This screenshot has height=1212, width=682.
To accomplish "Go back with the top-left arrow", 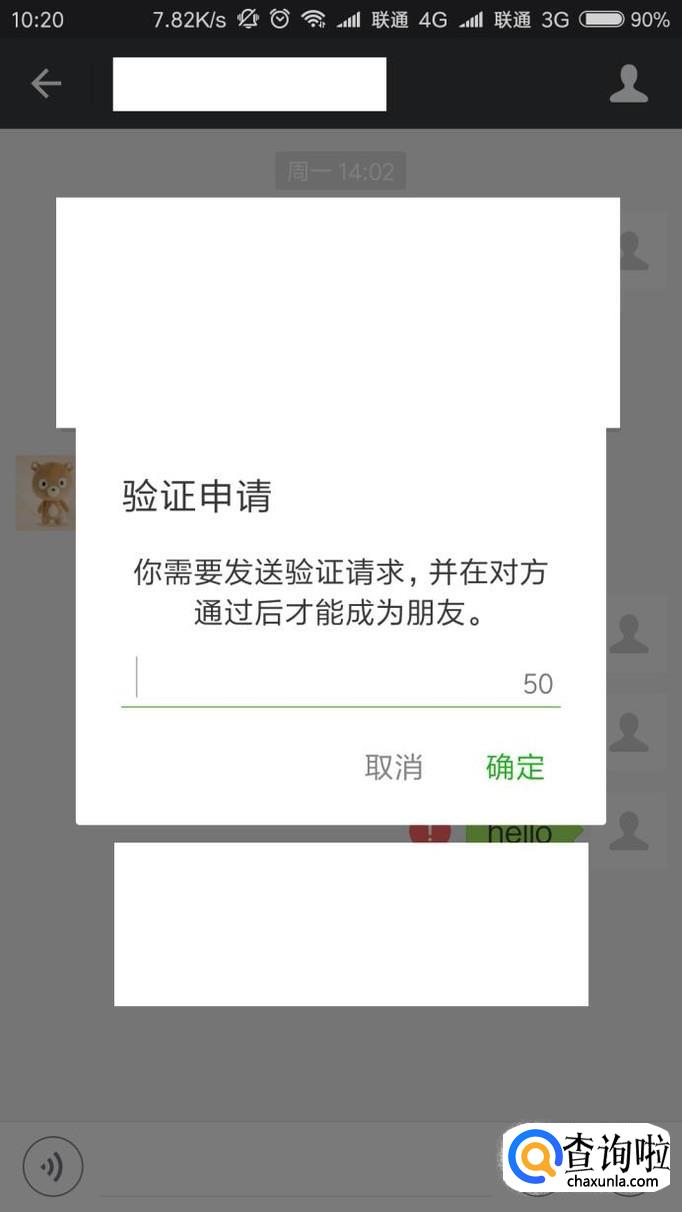I will coord(46,84).
